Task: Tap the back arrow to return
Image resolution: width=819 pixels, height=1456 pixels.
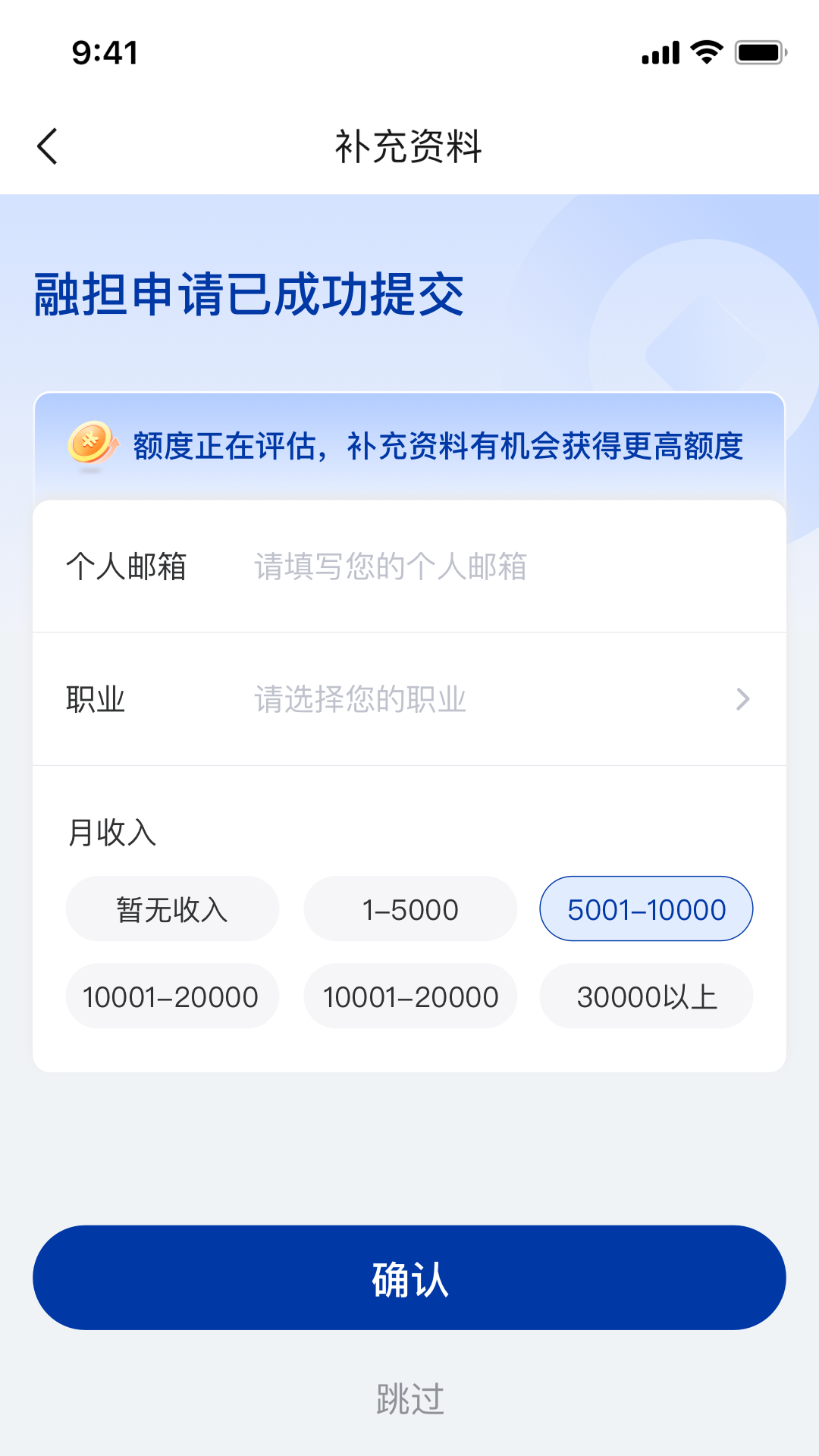Action: pos(48,145)
